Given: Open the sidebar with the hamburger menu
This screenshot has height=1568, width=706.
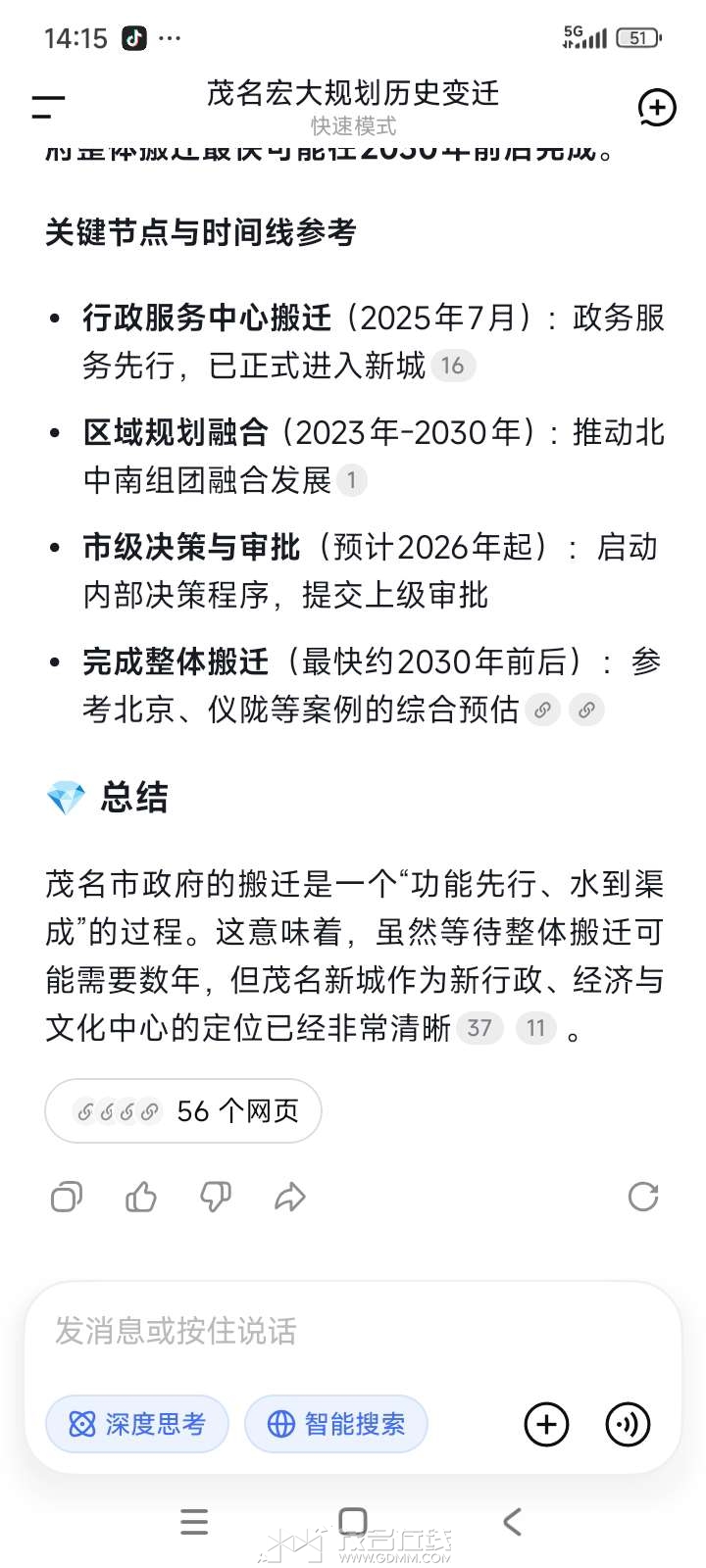Looking at the screenshot, I should (46, 106).
